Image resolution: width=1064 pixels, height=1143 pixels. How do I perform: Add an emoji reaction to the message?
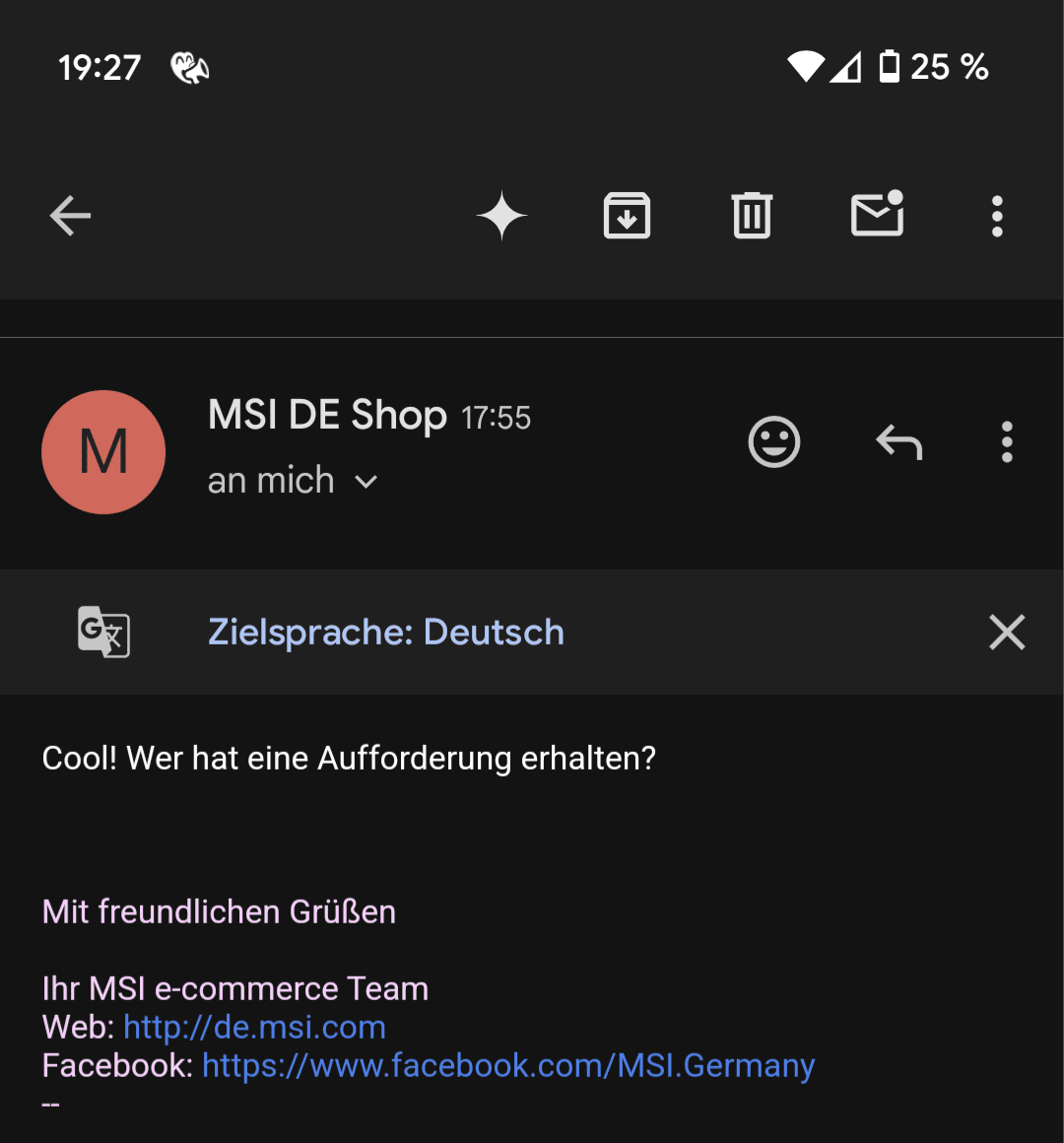pyautogui.click(x=774, y=442)
